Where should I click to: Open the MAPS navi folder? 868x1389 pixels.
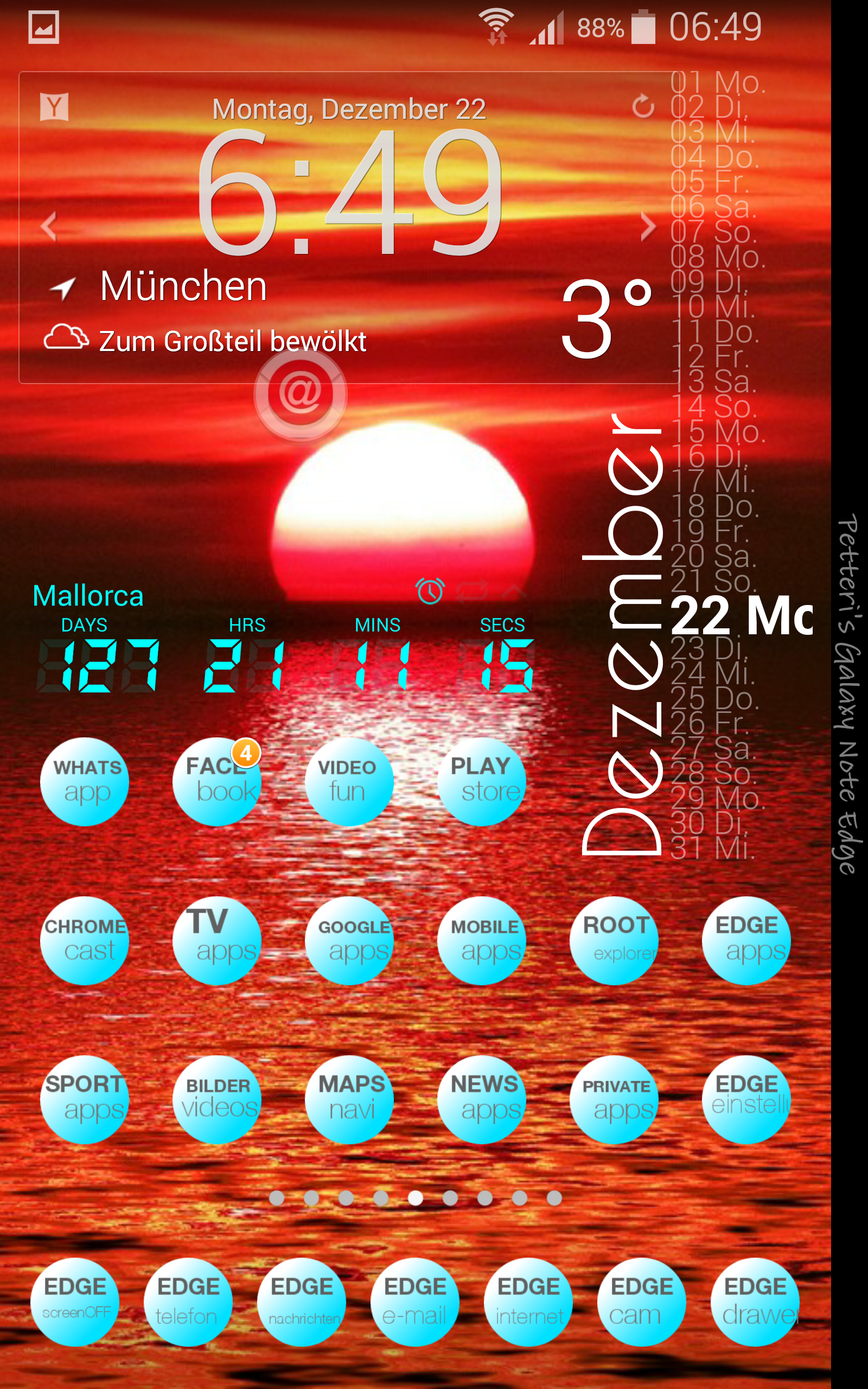pyautogui.click(x=349, y=1100)
